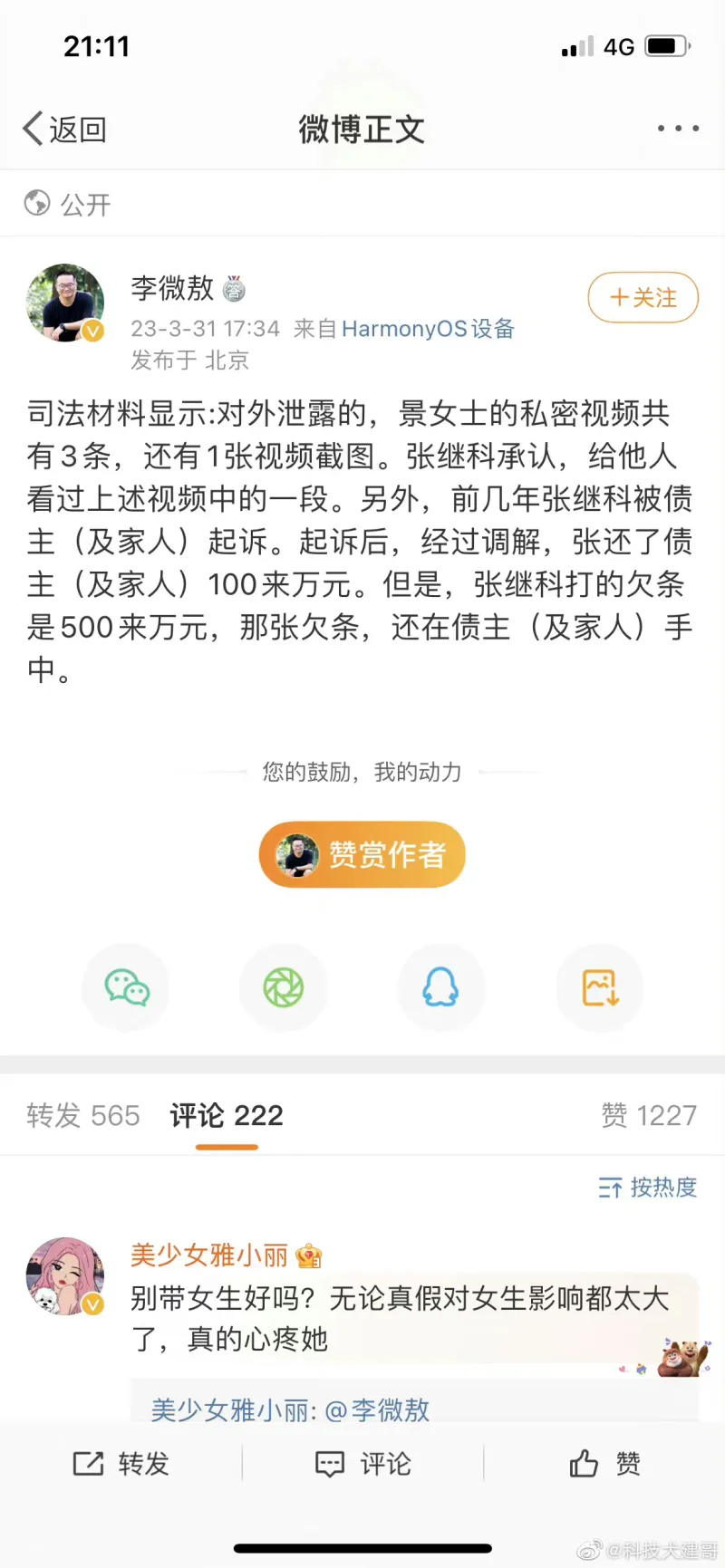Follow 李微敖 with the 关注 button
725x1568 pixels.
pos(643,297)
